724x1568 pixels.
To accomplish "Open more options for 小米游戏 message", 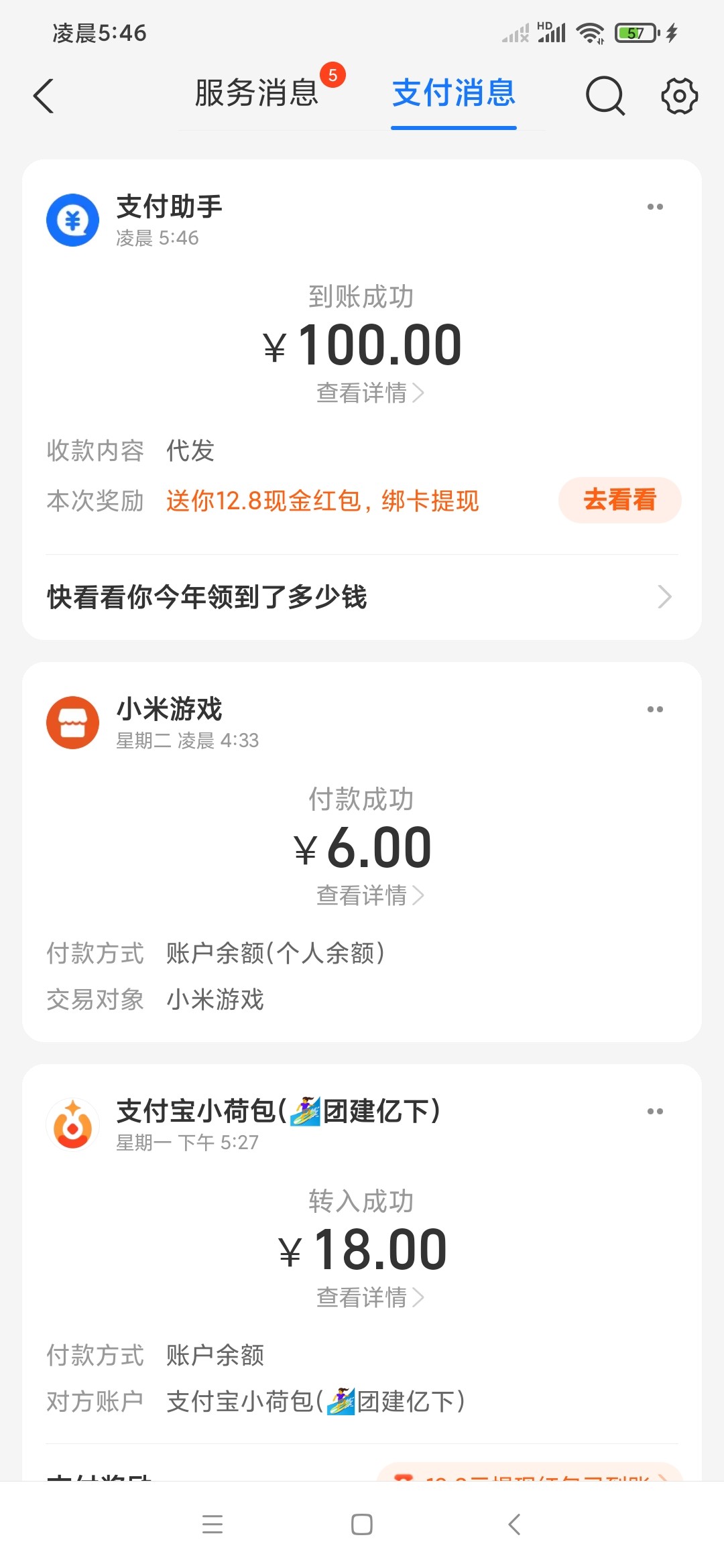I will pyautogui.click(x=655, y=710).
